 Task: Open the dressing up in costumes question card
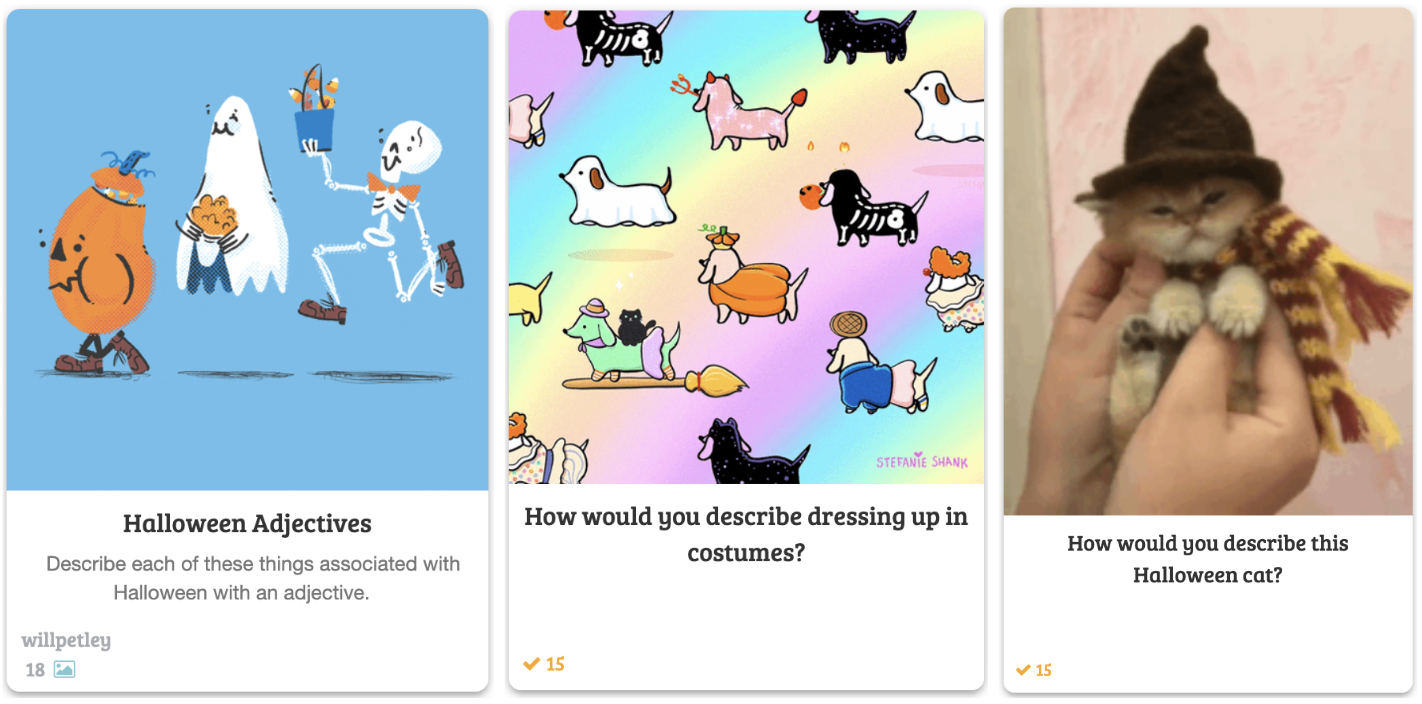coord(746,533)
